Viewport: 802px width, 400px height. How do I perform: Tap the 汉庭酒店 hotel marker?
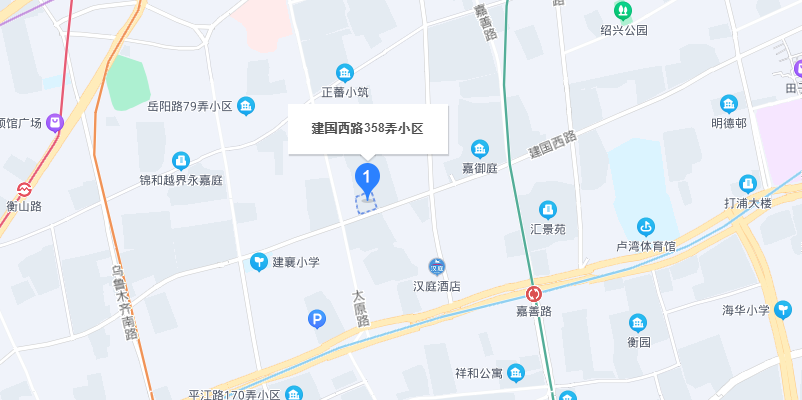(x=436, y=266)
